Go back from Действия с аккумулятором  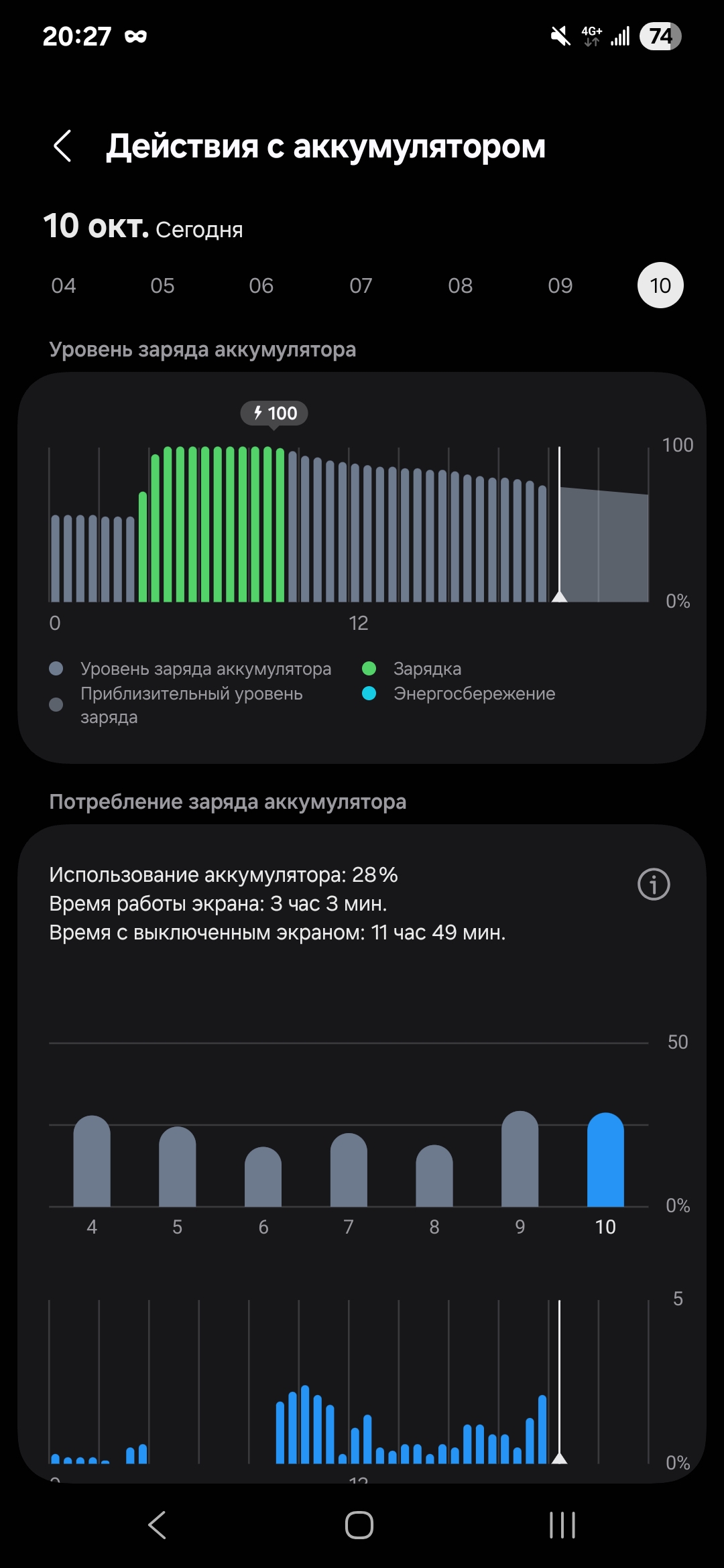coord(62,146)
